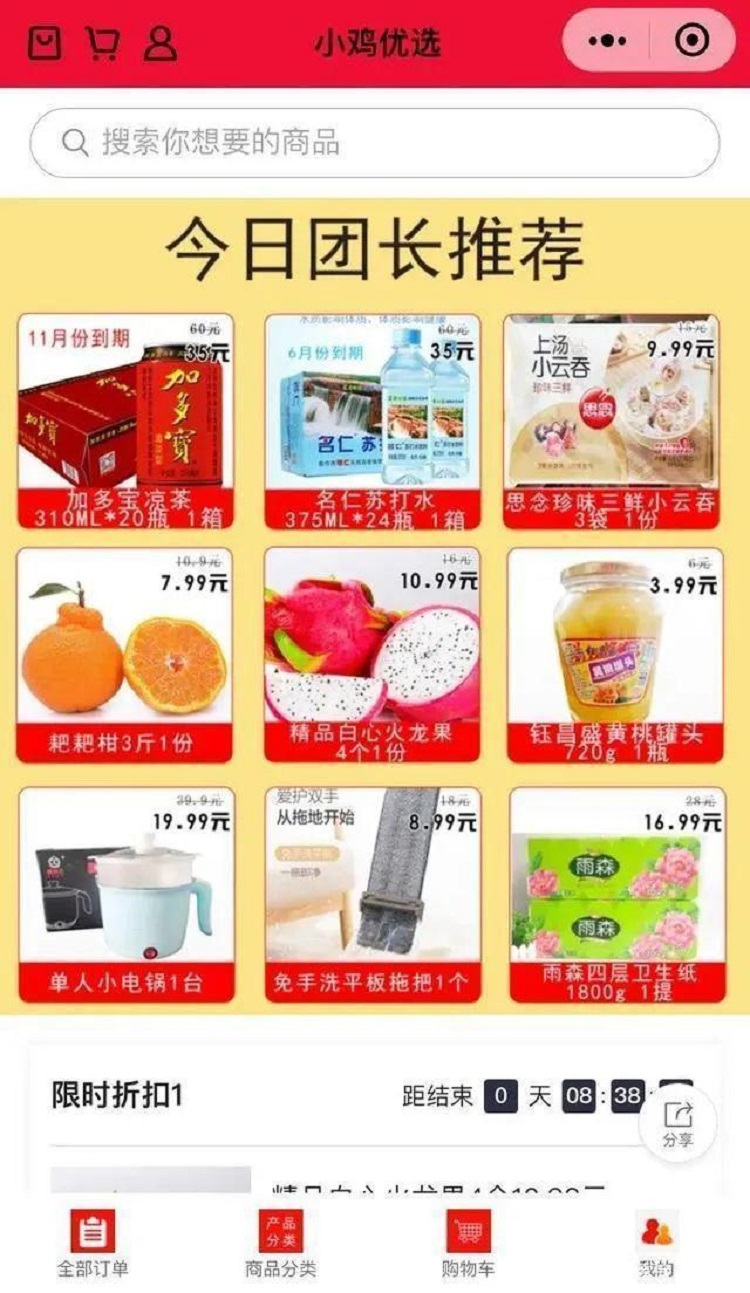
Task: View 思念珍味三鲜小云吞 product
Action: (612, 420)
